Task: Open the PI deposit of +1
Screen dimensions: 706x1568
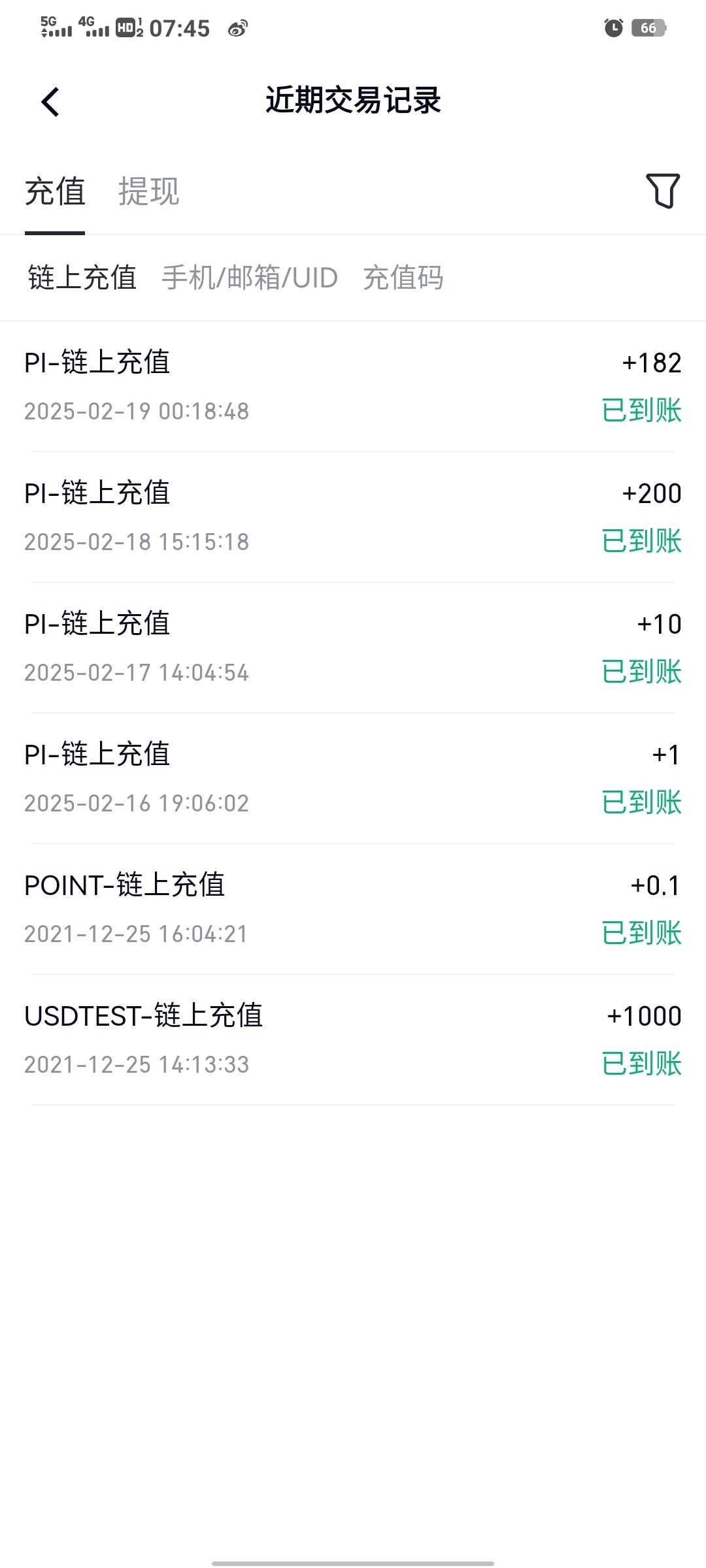Action: coord(353,777)
